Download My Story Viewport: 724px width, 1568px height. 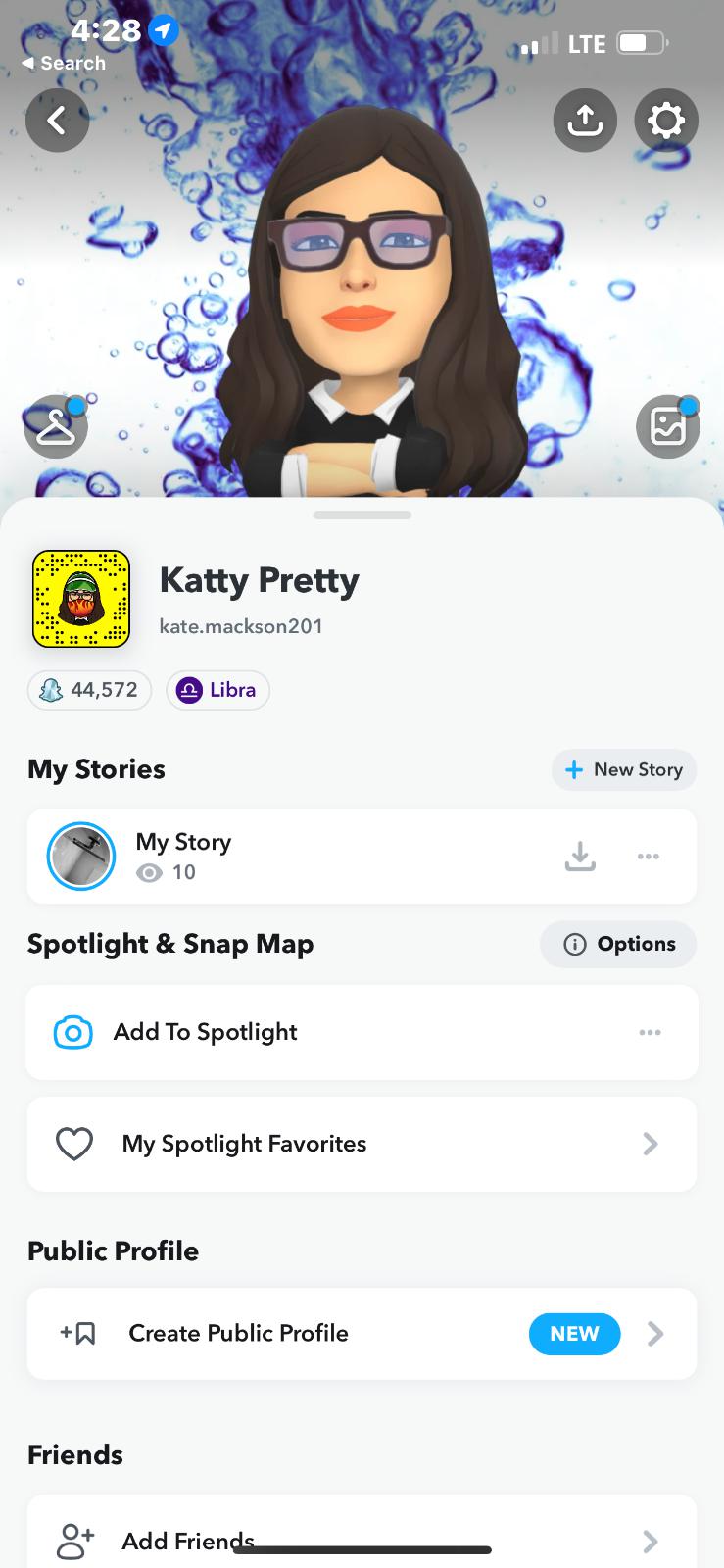[580, 856]
